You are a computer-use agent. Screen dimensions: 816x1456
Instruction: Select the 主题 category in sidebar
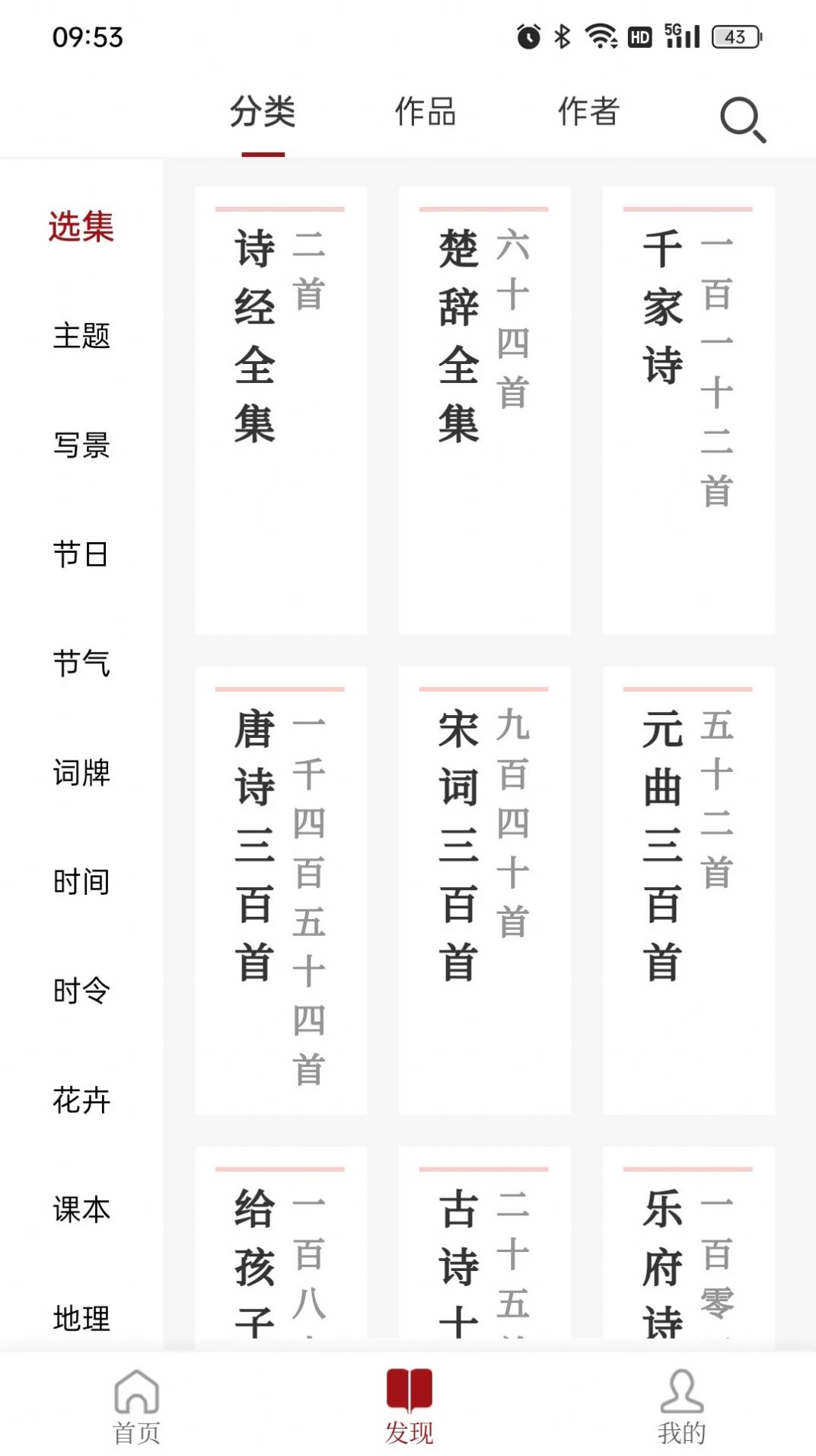coord(81,336)
